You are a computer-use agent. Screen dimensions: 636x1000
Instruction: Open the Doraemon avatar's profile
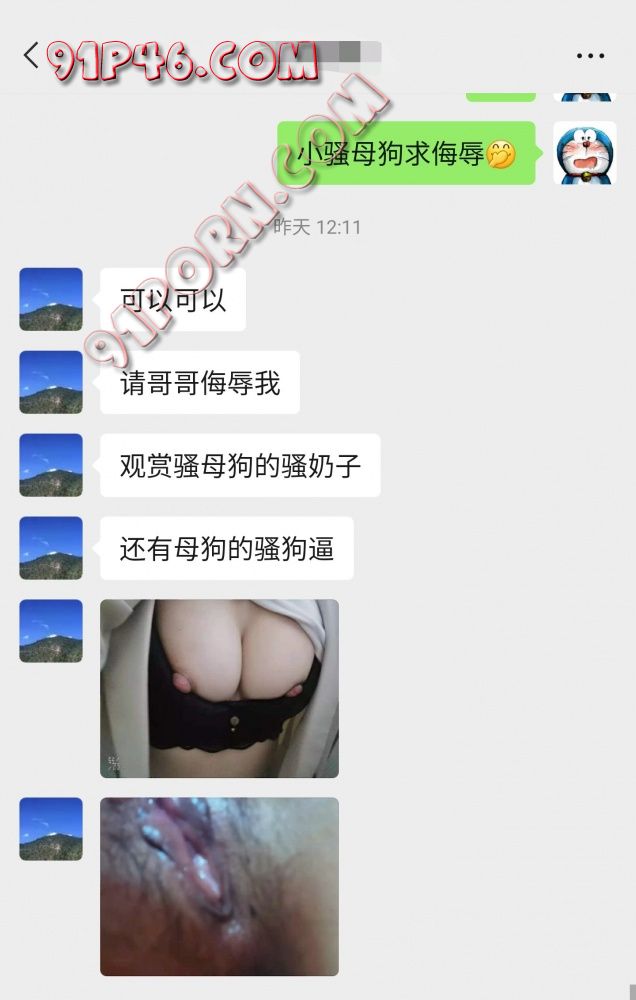[585, 153]
